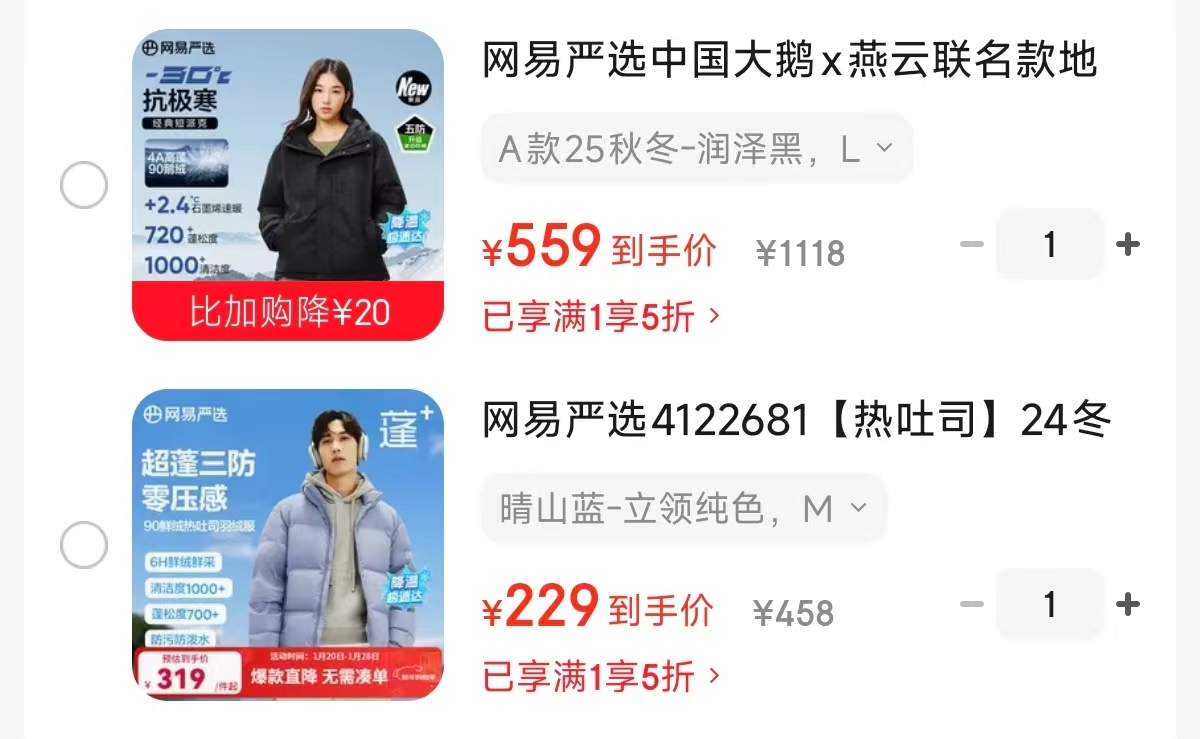This screenshot has height=739, width=1200.
Task: Open 网易严选中国大鹅x燕云联名款 product title
Action: 789,62
